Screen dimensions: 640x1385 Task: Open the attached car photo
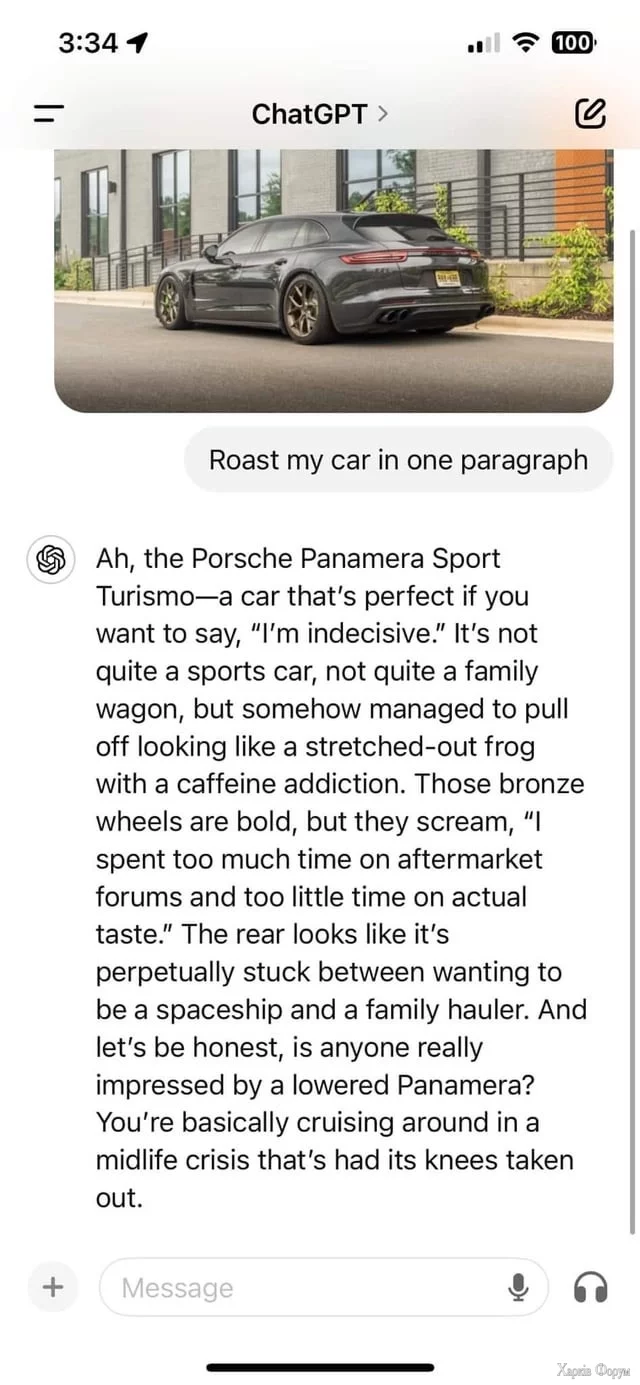(333, 280)
